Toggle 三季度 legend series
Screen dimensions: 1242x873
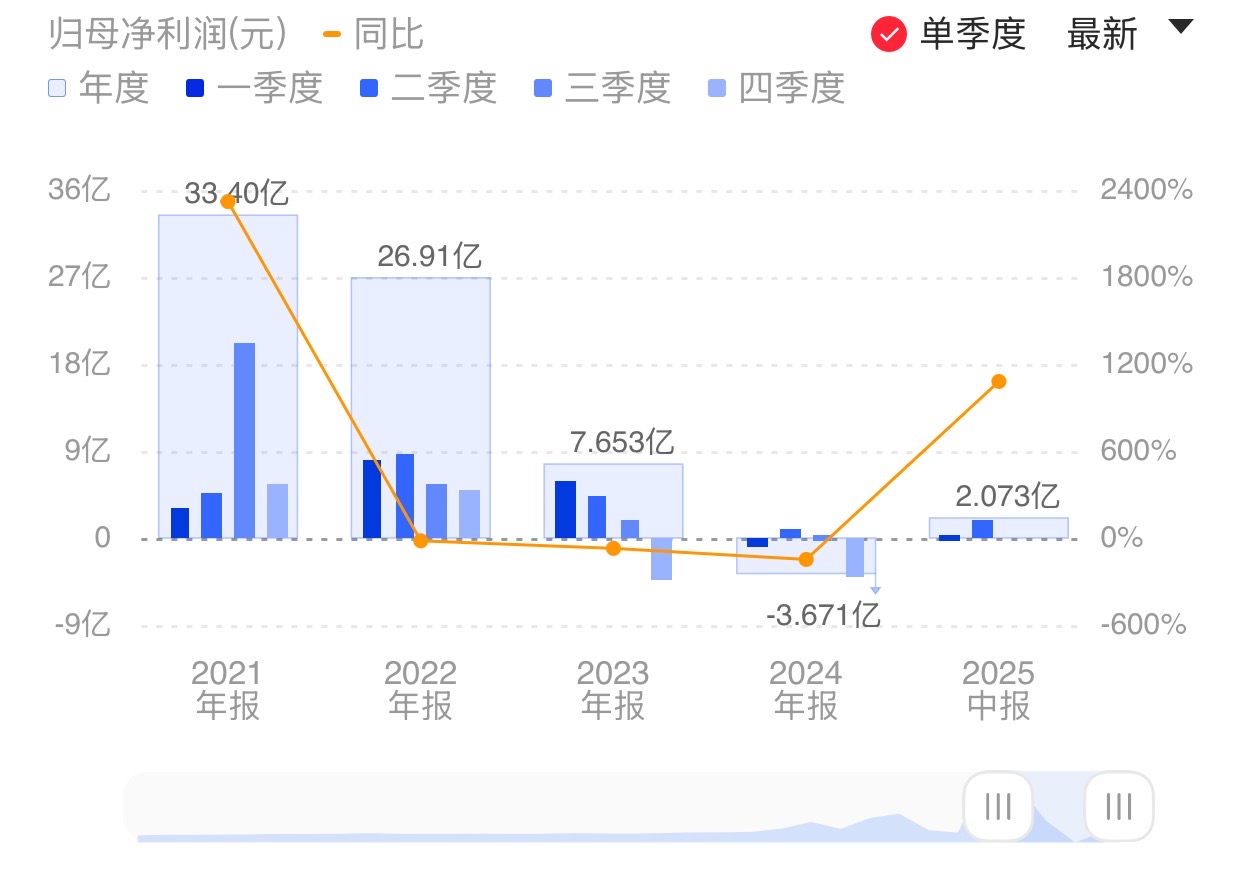[x=602, y=88]
